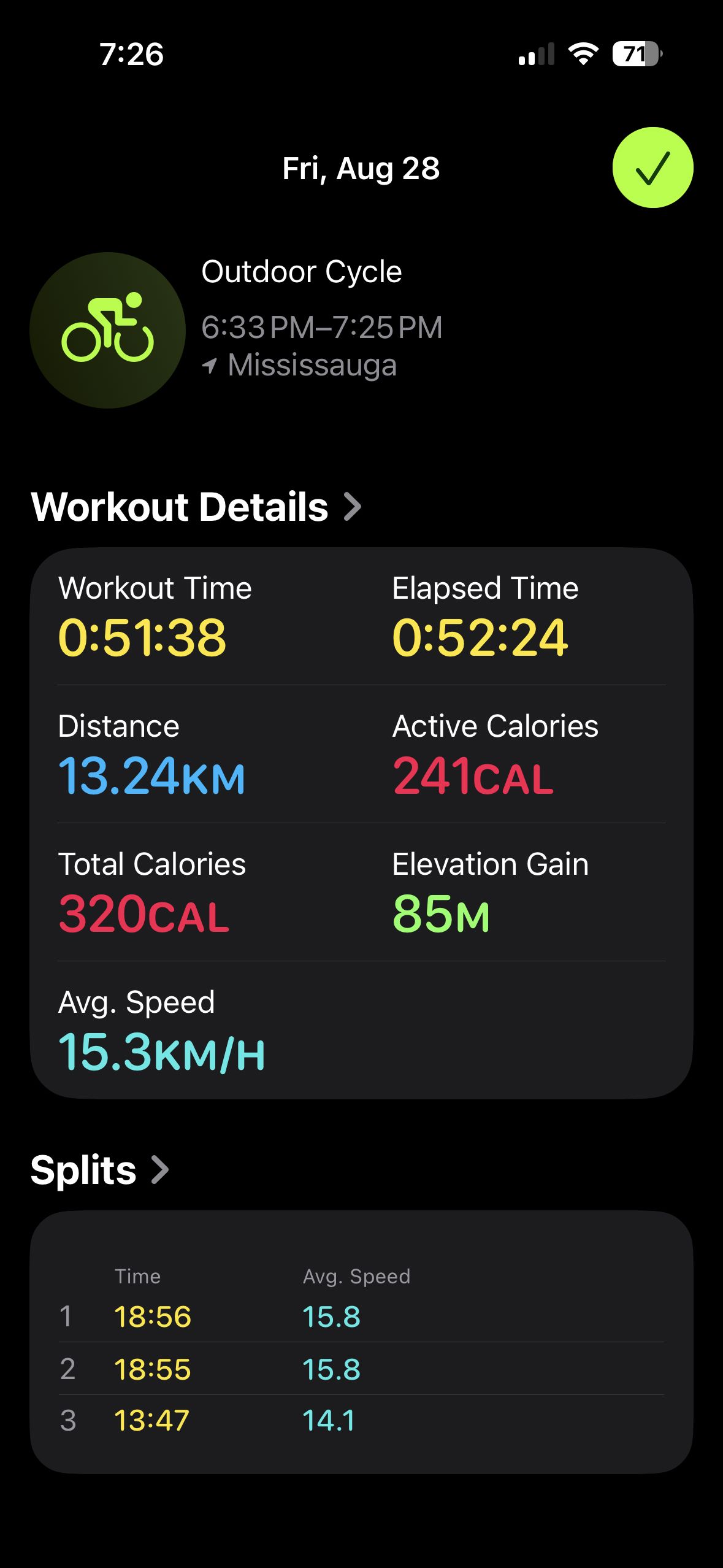Tap the green checkmark done button
This screenshot has width=723, height=1568.
coord(652,167)
